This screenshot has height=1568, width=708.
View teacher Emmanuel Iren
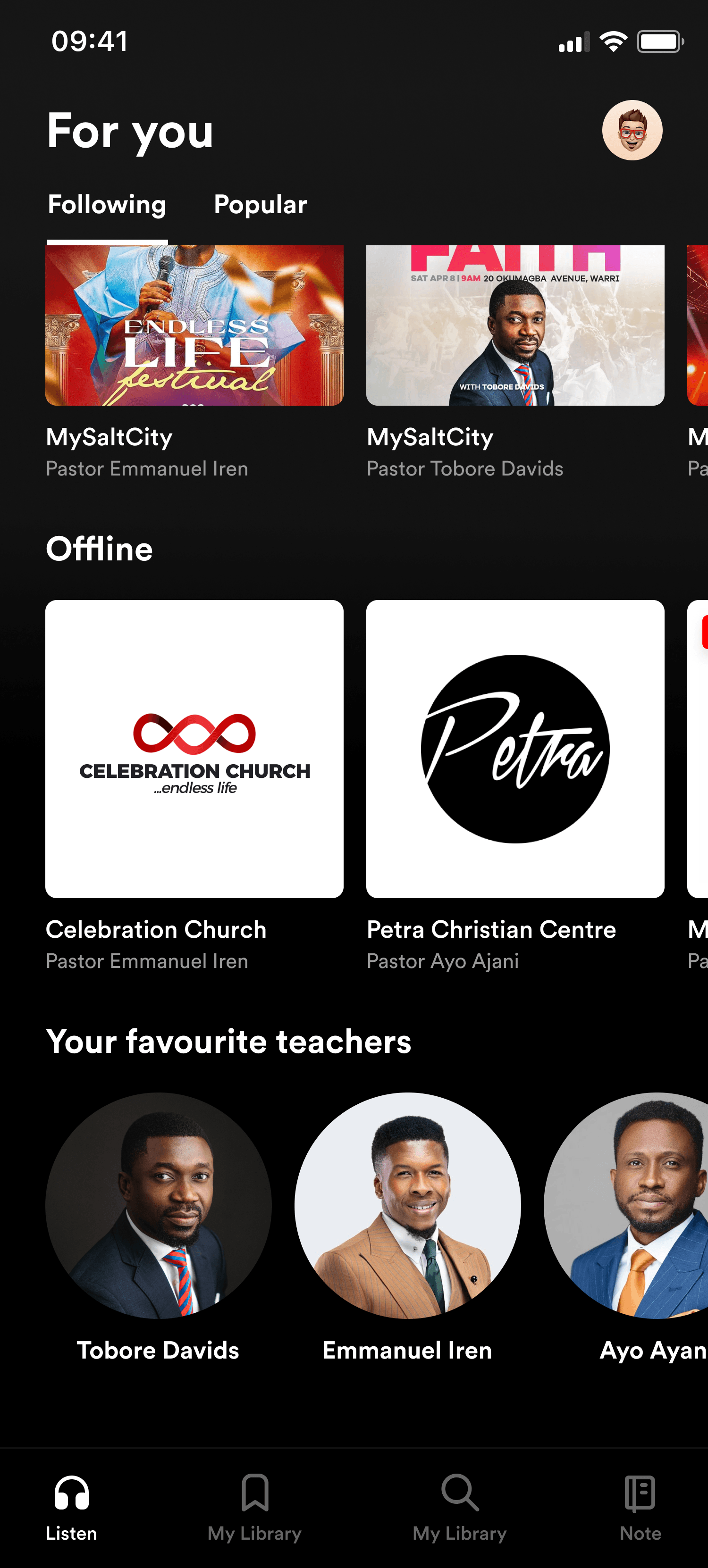pos(408,1205)
